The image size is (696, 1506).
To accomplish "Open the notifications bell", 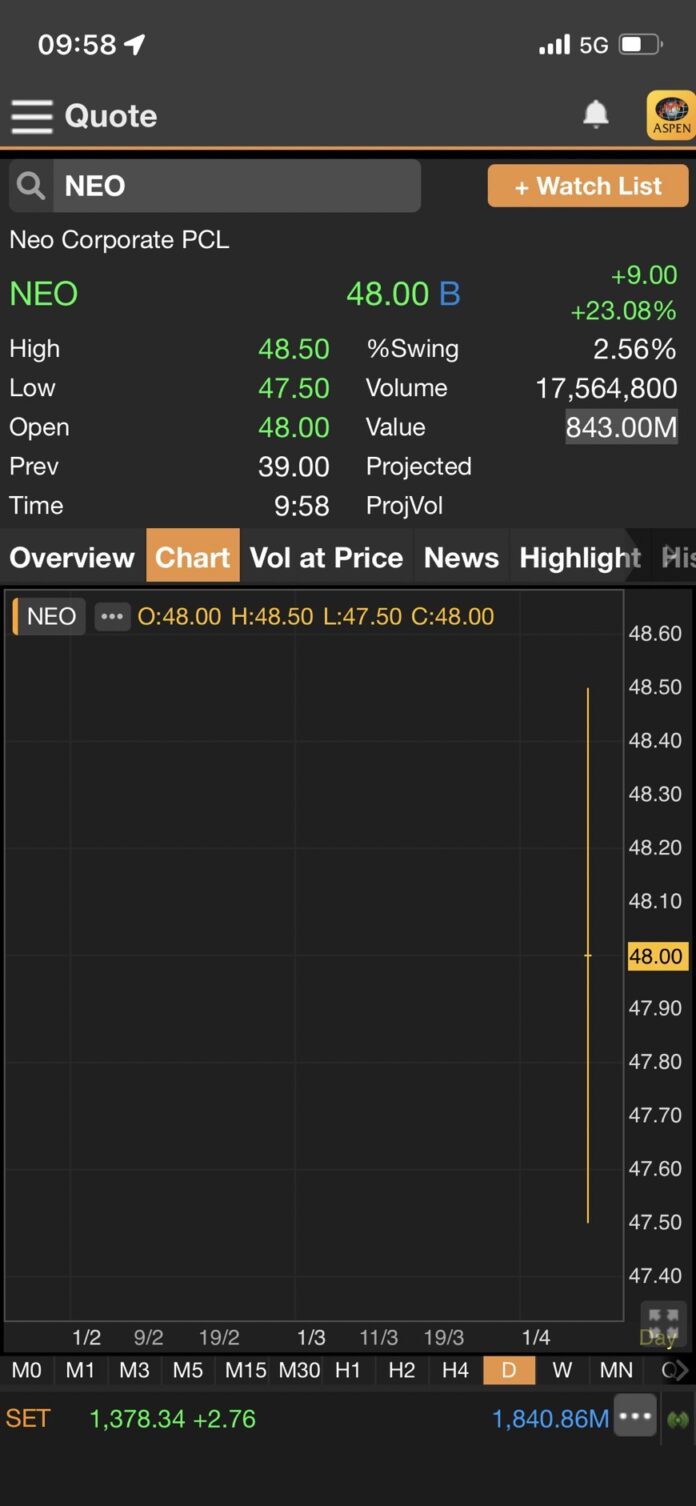I will (596, 115).
